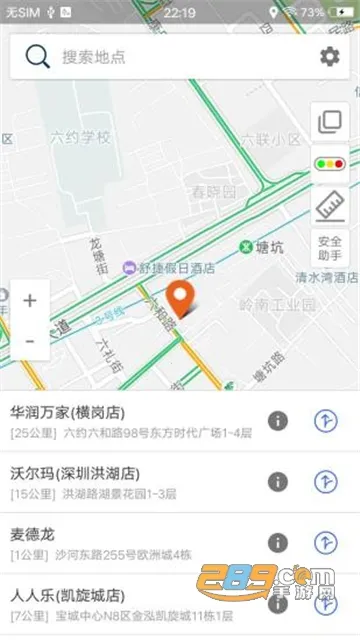The height and width of the screenshot is (640, 360).
Task: View info for 华润万家(横岗店)
Action: point(278,421)
